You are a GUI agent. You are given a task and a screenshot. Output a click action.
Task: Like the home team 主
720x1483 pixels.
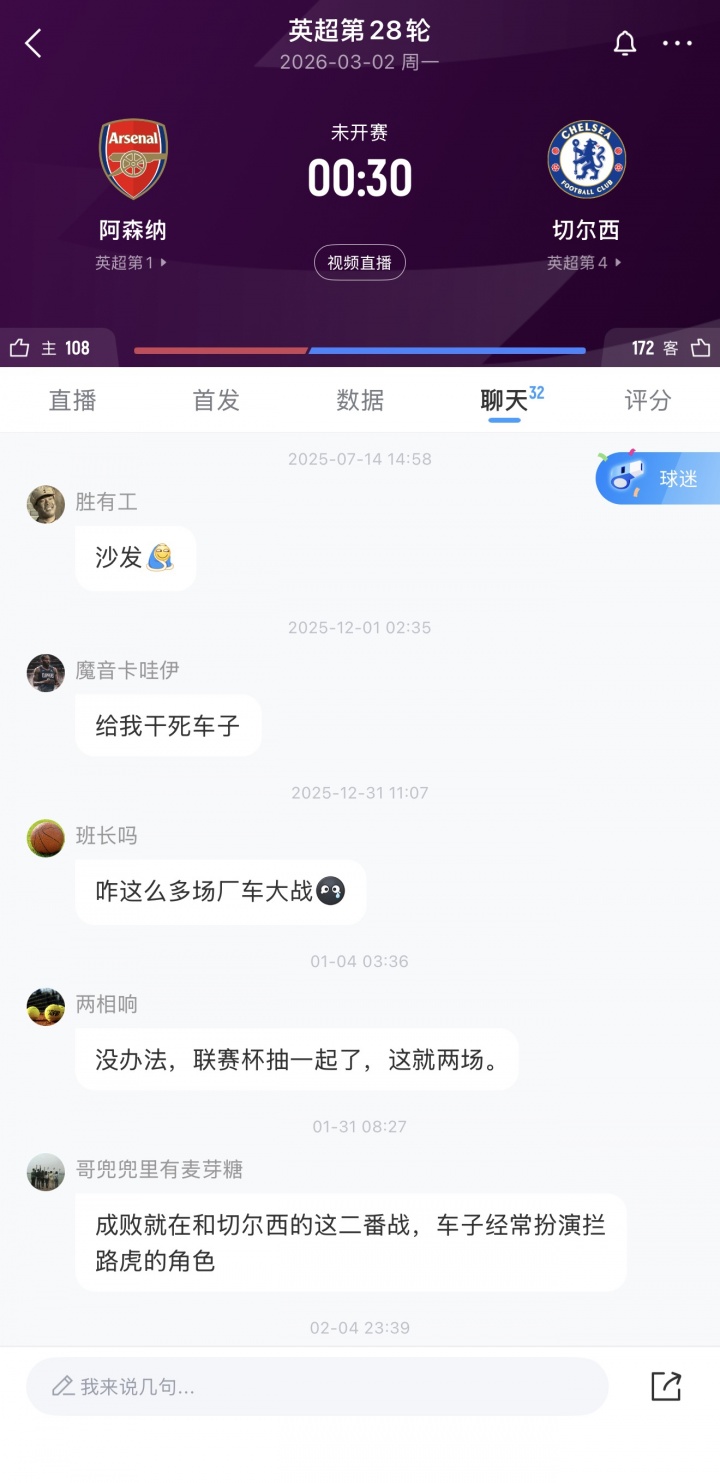click(20, 348)
